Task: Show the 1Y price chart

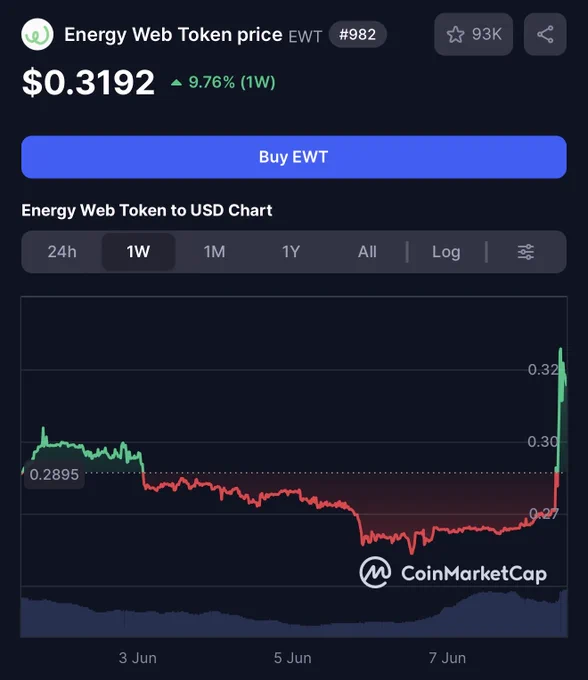Action: click(291, 252)
